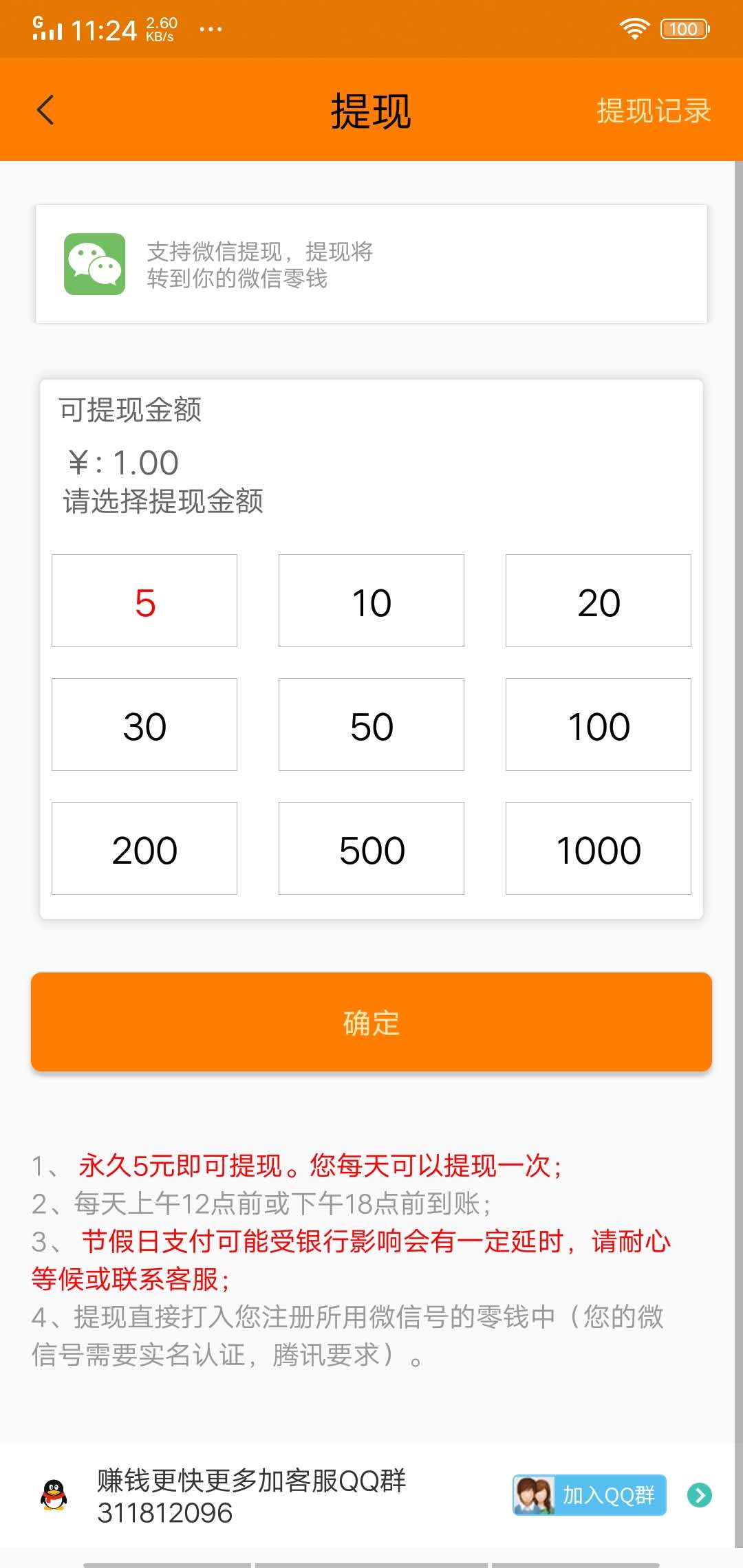
Task: Tap the Wi-Fi icon in the status bar
Action: 634,26
